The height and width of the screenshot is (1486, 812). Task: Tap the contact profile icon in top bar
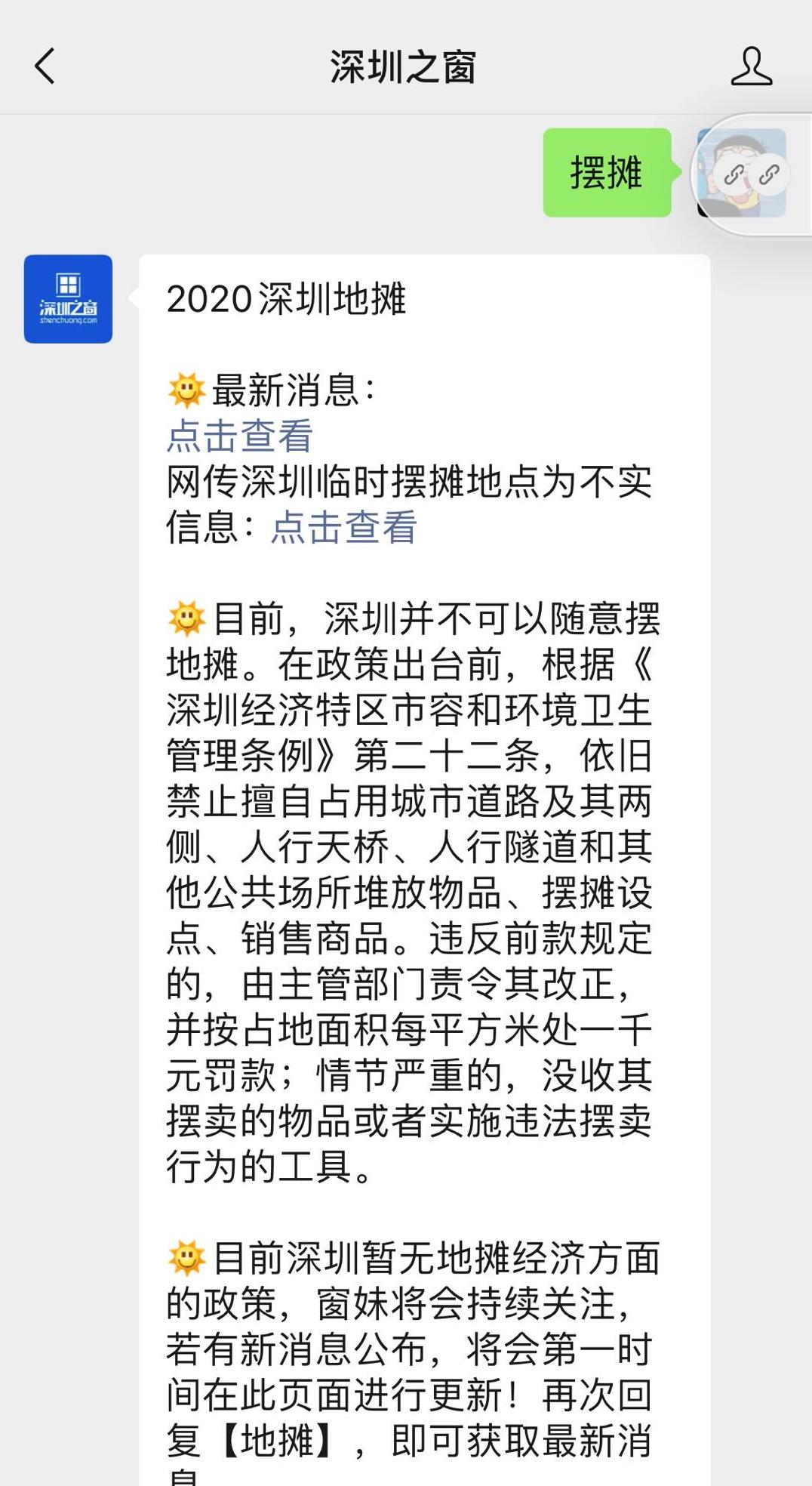tap(751, 66)
